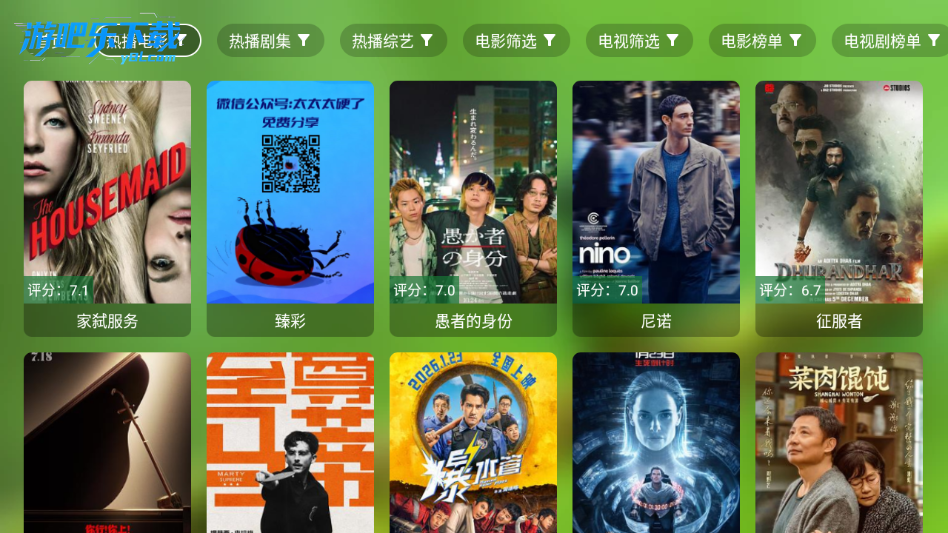The width and height of the screenshot is (948, 533).
Task: Open the 菜肉馄饨 movie poster
Action: click(x=839, y=442)
